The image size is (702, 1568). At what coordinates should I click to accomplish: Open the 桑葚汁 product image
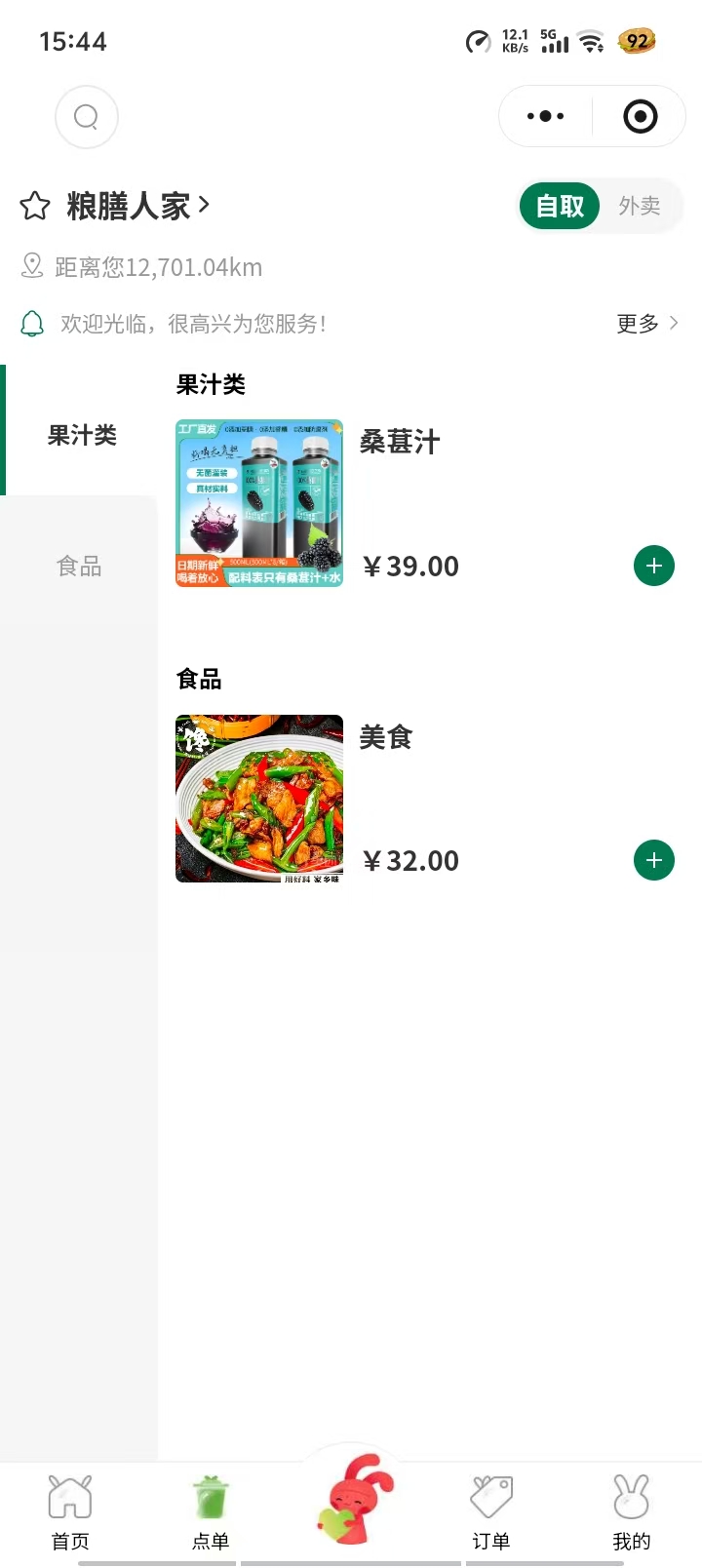point(259,503)
